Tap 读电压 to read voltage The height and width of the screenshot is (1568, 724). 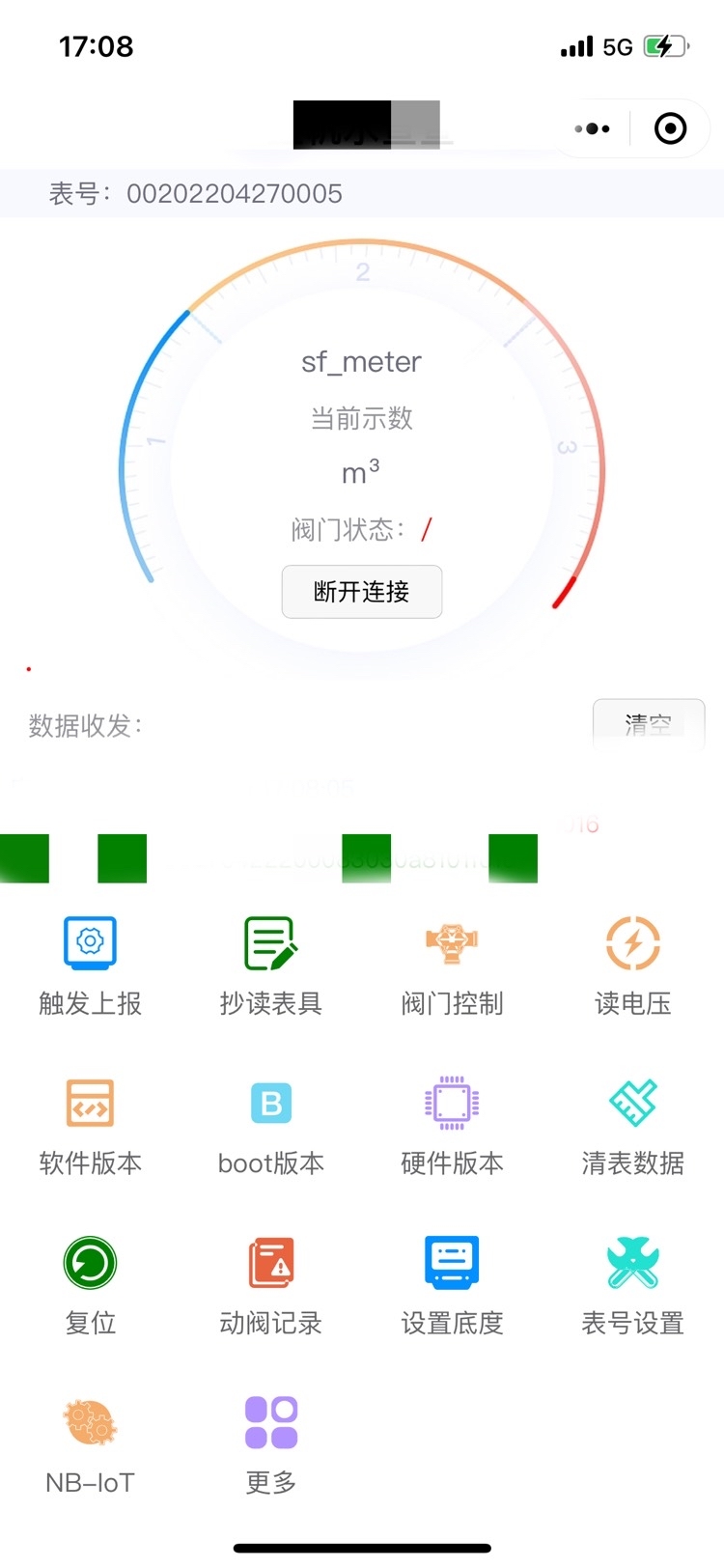click(x=632, y=966)
